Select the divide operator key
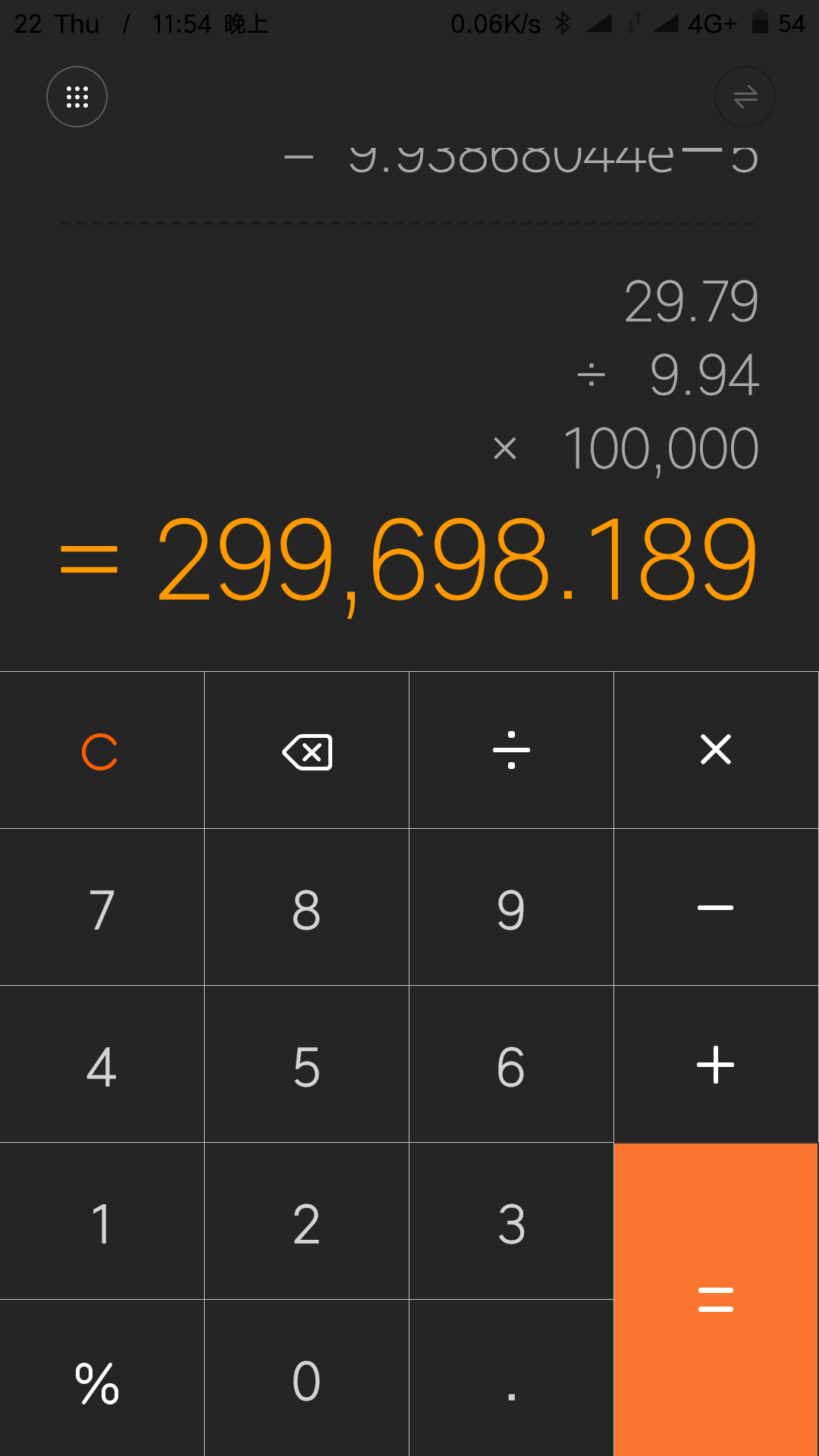This screenshot has height=1456, width=819. [x=511, y=750]
